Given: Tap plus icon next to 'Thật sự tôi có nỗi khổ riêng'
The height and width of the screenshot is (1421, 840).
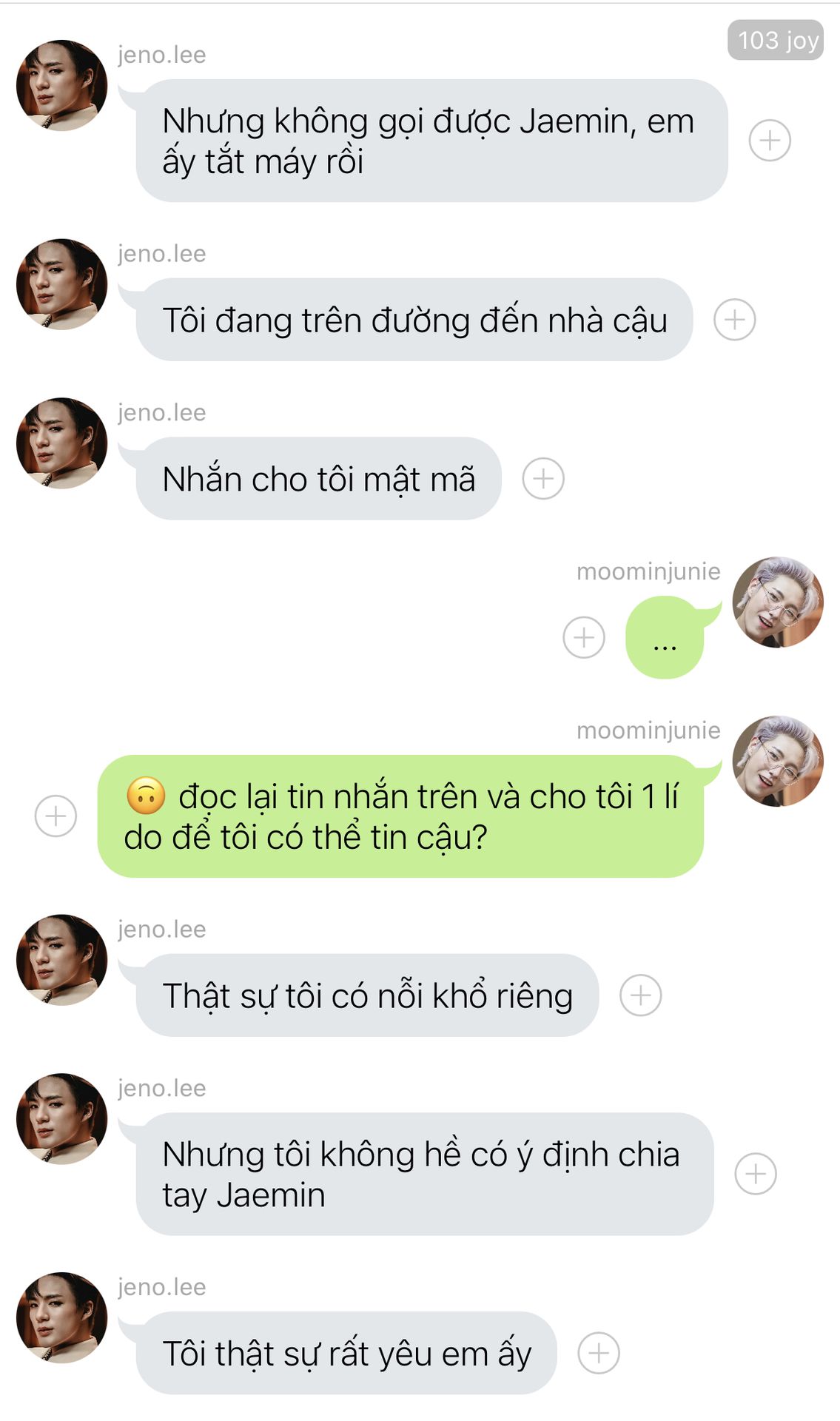Looking at the screenshot, I should [x=640, y=995].
